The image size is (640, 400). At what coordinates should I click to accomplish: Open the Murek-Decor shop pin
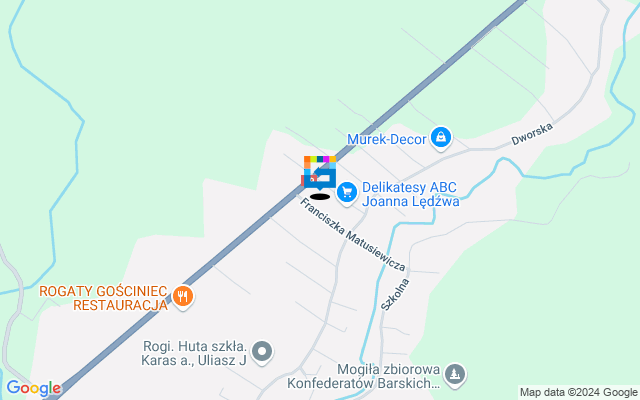[442, 137]
